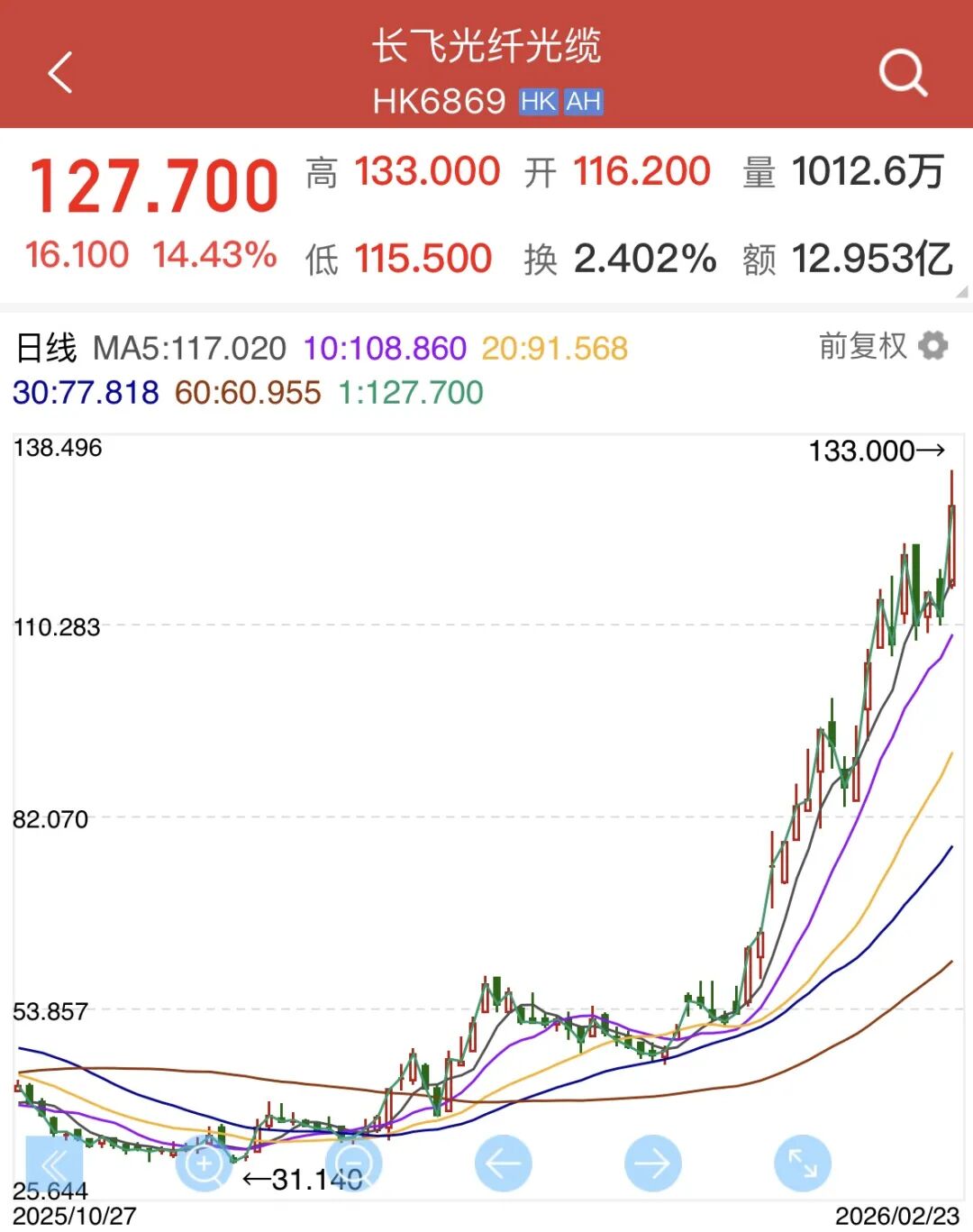Jump to earliest data with double-left arrow
The width and height of the screenshot is (973, 1232).
[x=54, y=1163]
